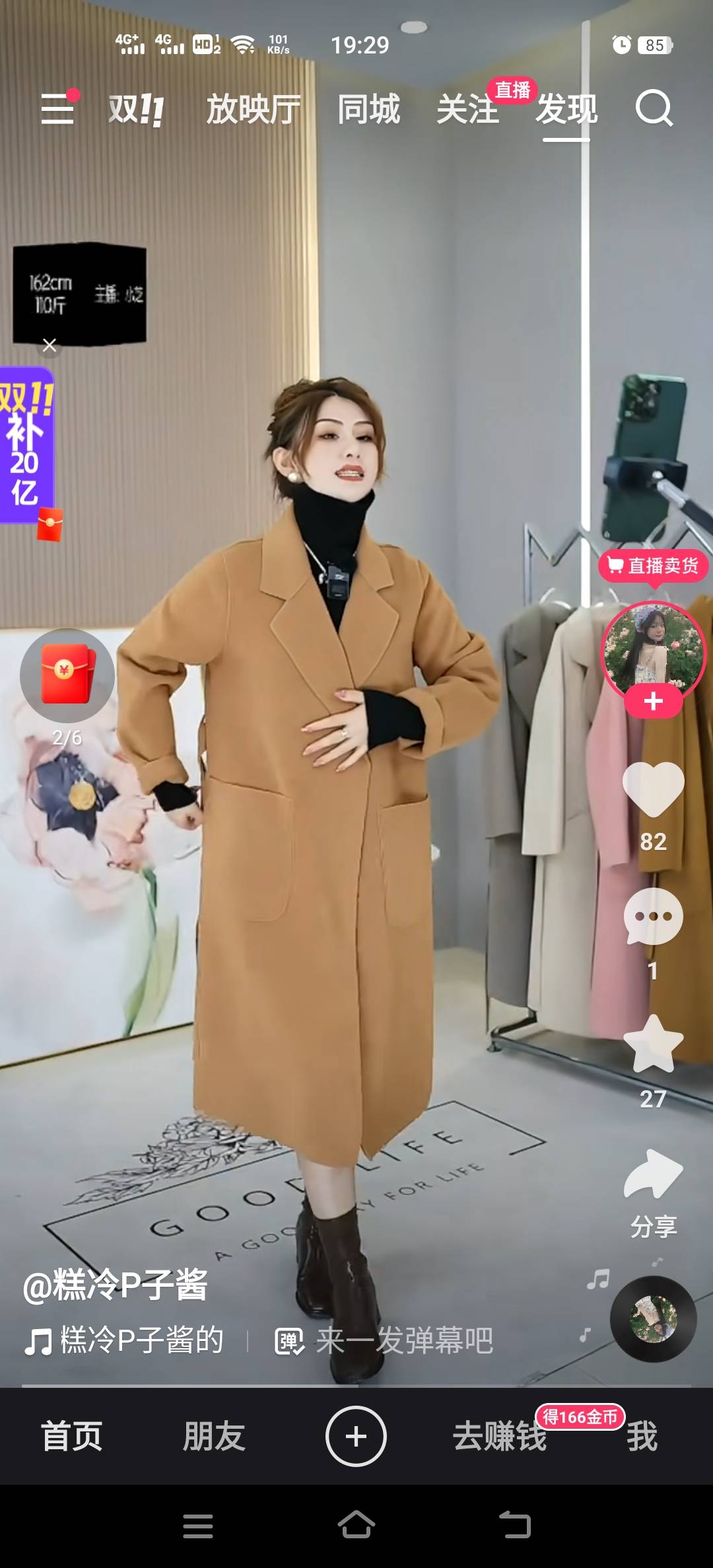Viewport: 713px width, 1568px height.
Task: Follow the creator with the plus button
Action: pyautogui.click(x=653, y=701)
